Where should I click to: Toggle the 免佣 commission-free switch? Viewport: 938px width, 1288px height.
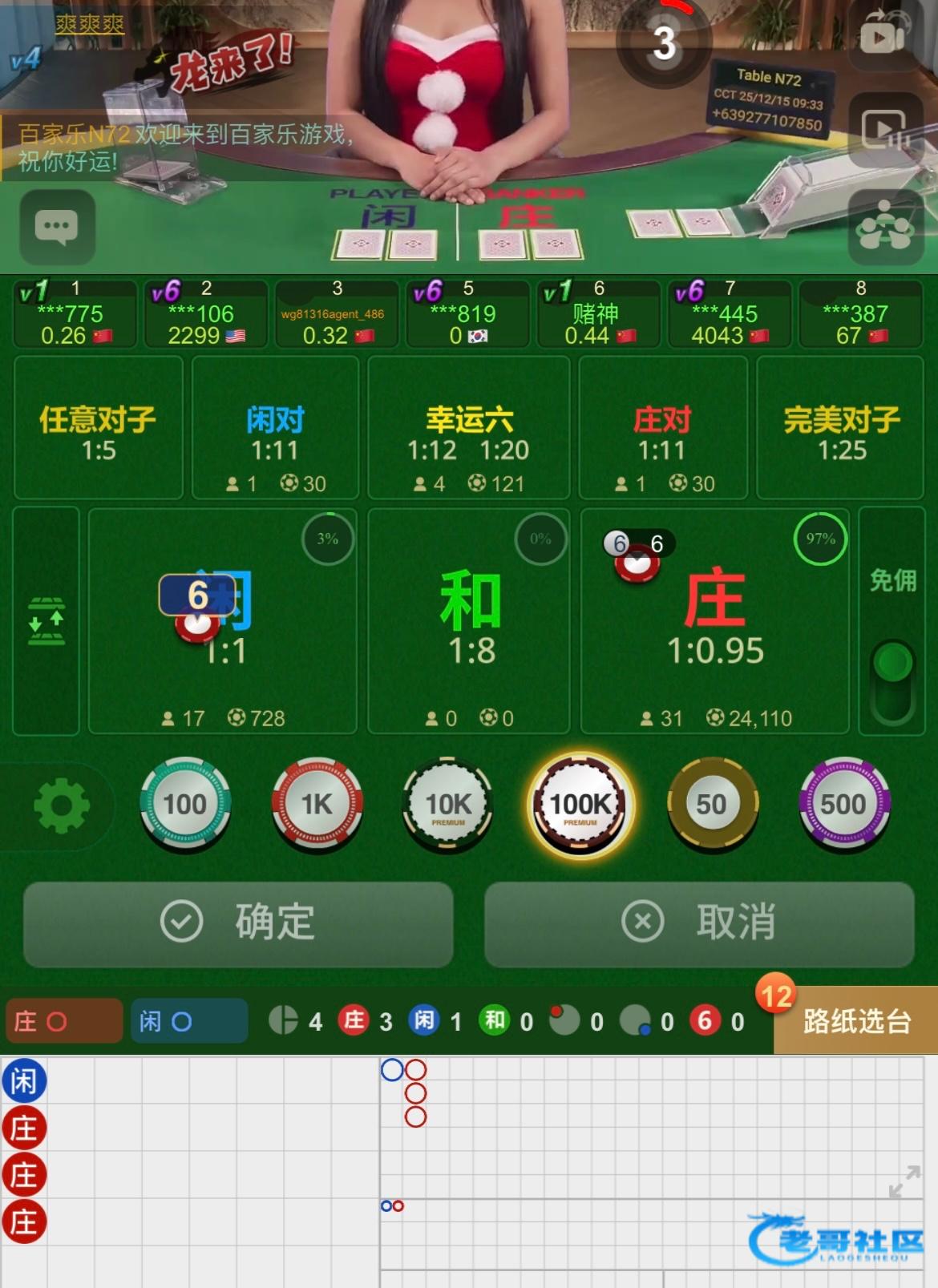click(892, 679)
